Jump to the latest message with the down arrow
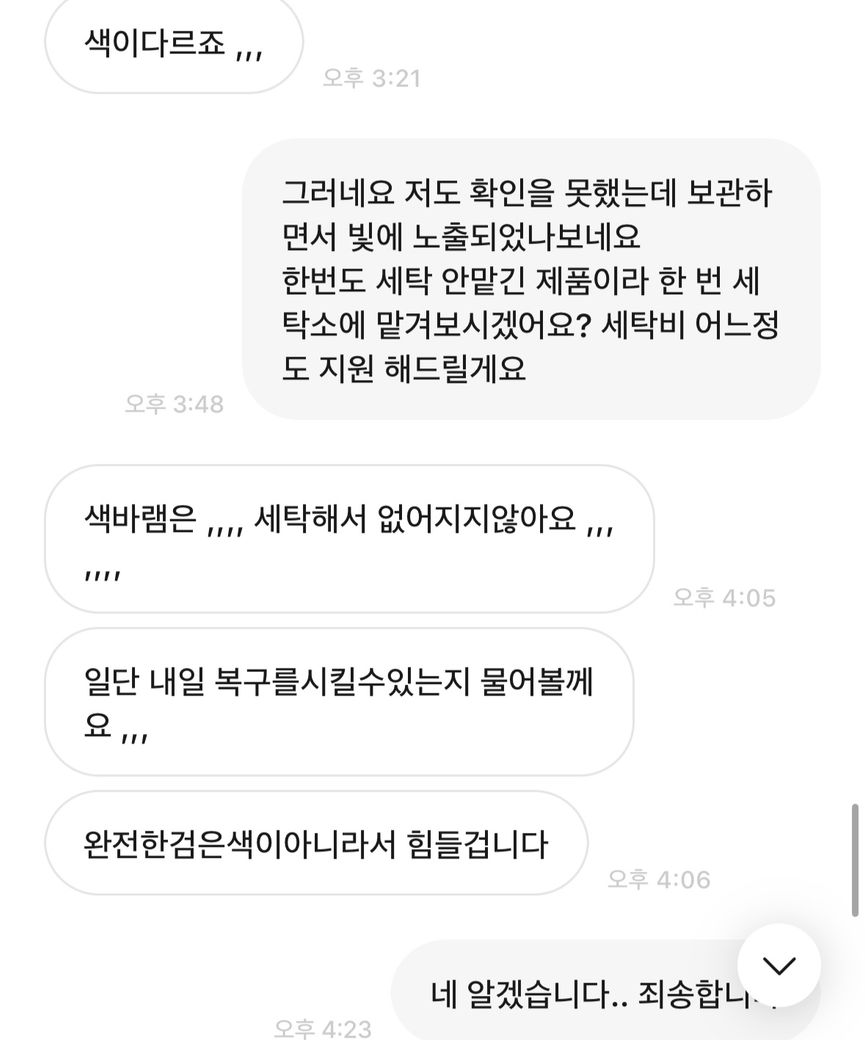This screenshot has height=1040, width=865. pyautogui.click(x=779, y=965)
